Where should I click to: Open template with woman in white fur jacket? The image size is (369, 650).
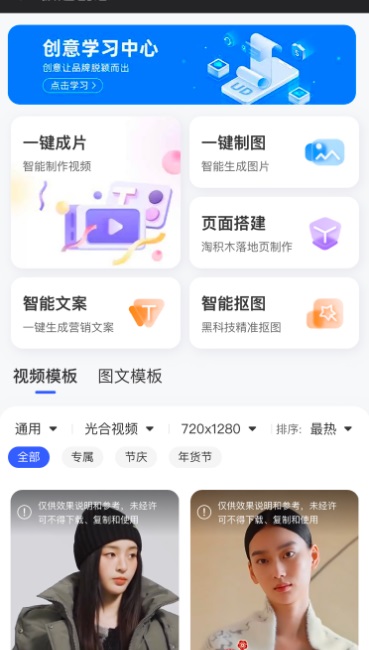274,570
